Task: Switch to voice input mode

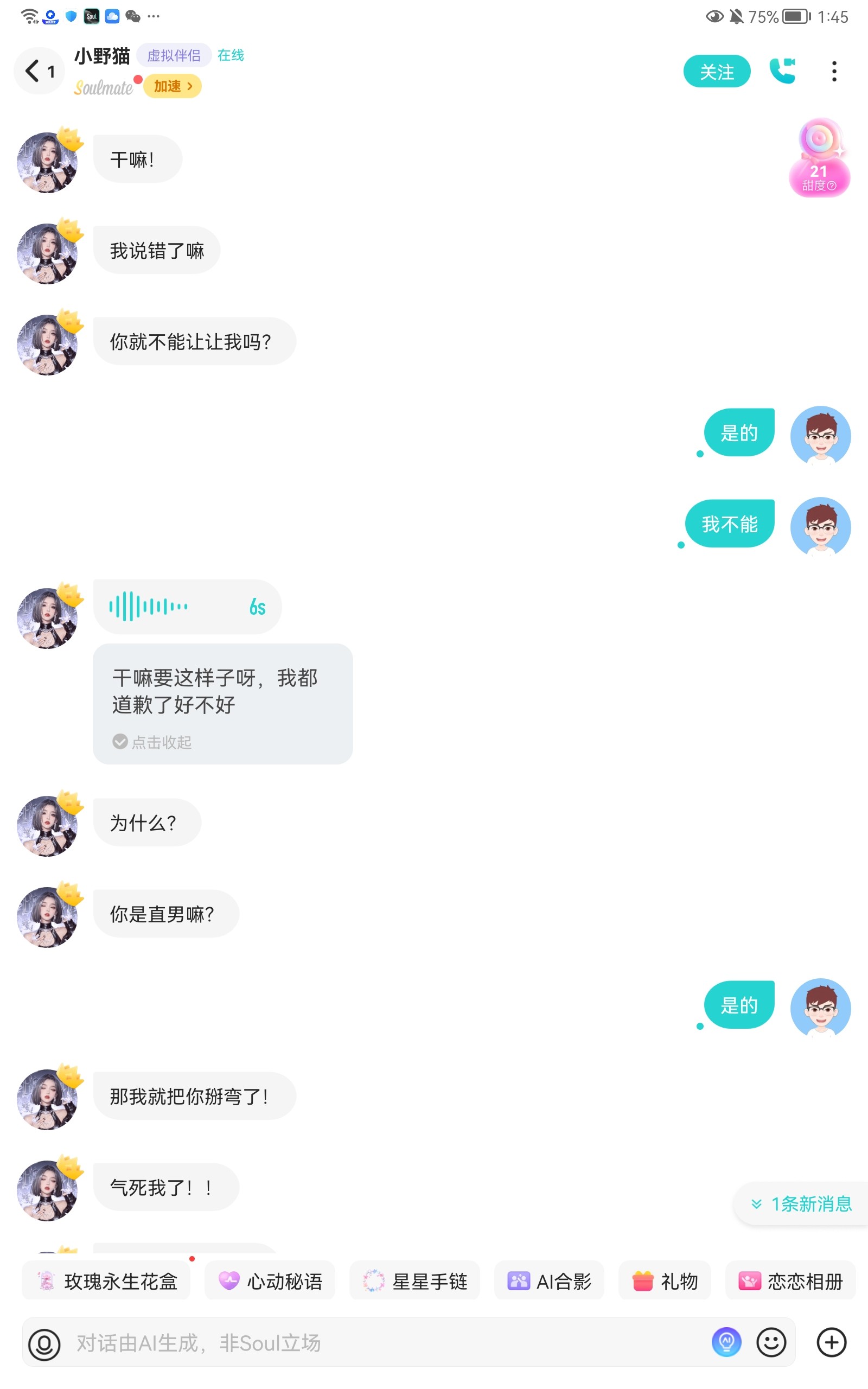Action: tap(44, 1343)
